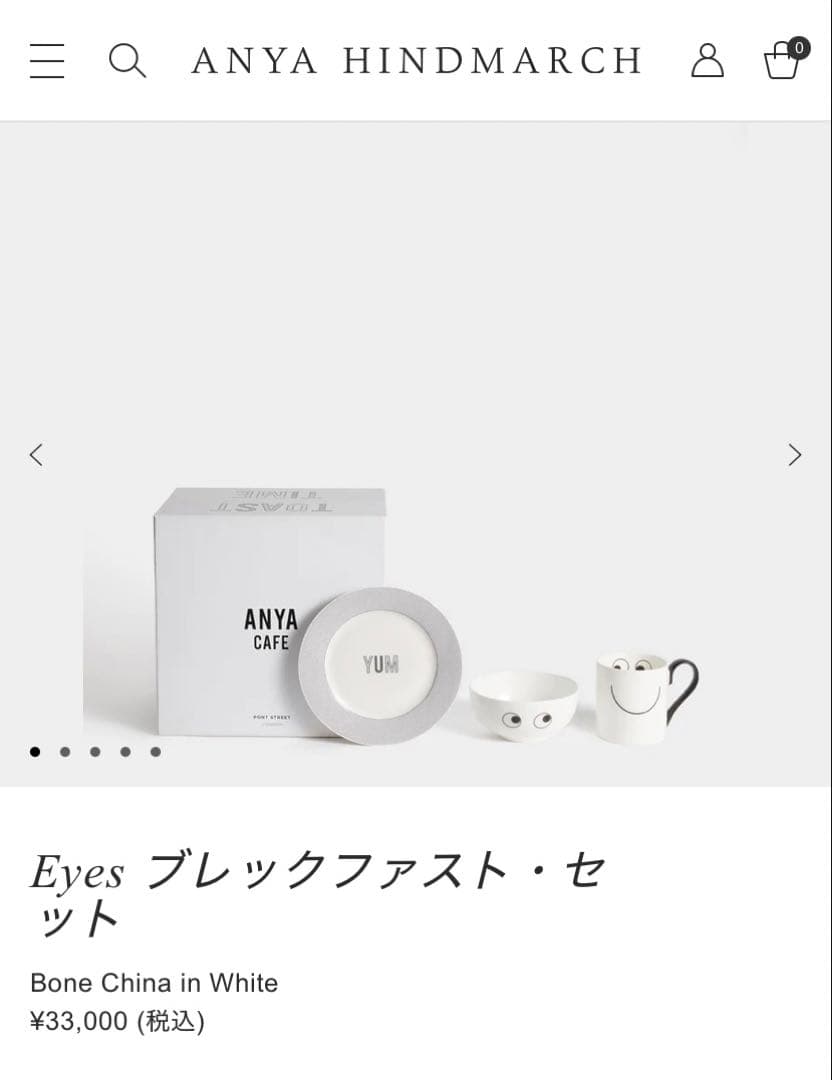This screenshot has width=832, height=1080.
Task: Go back to the previous product photo
Action: point(36,455)
